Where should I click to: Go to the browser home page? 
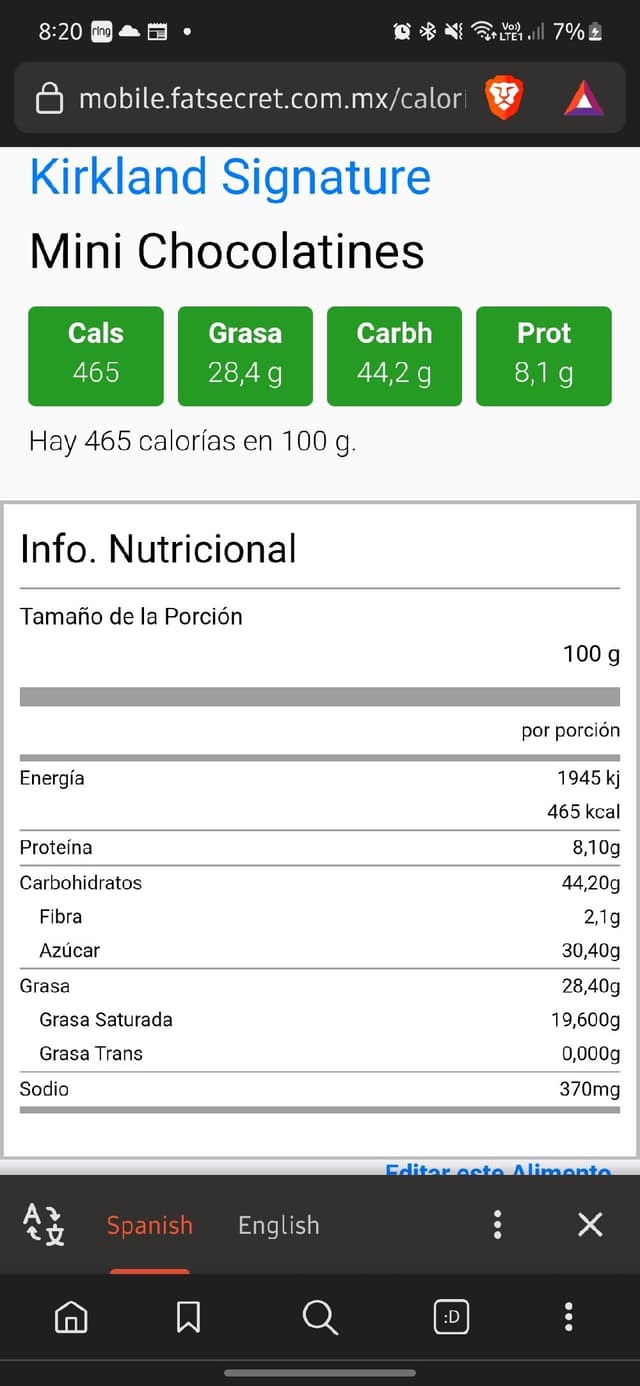[70, 1317]
